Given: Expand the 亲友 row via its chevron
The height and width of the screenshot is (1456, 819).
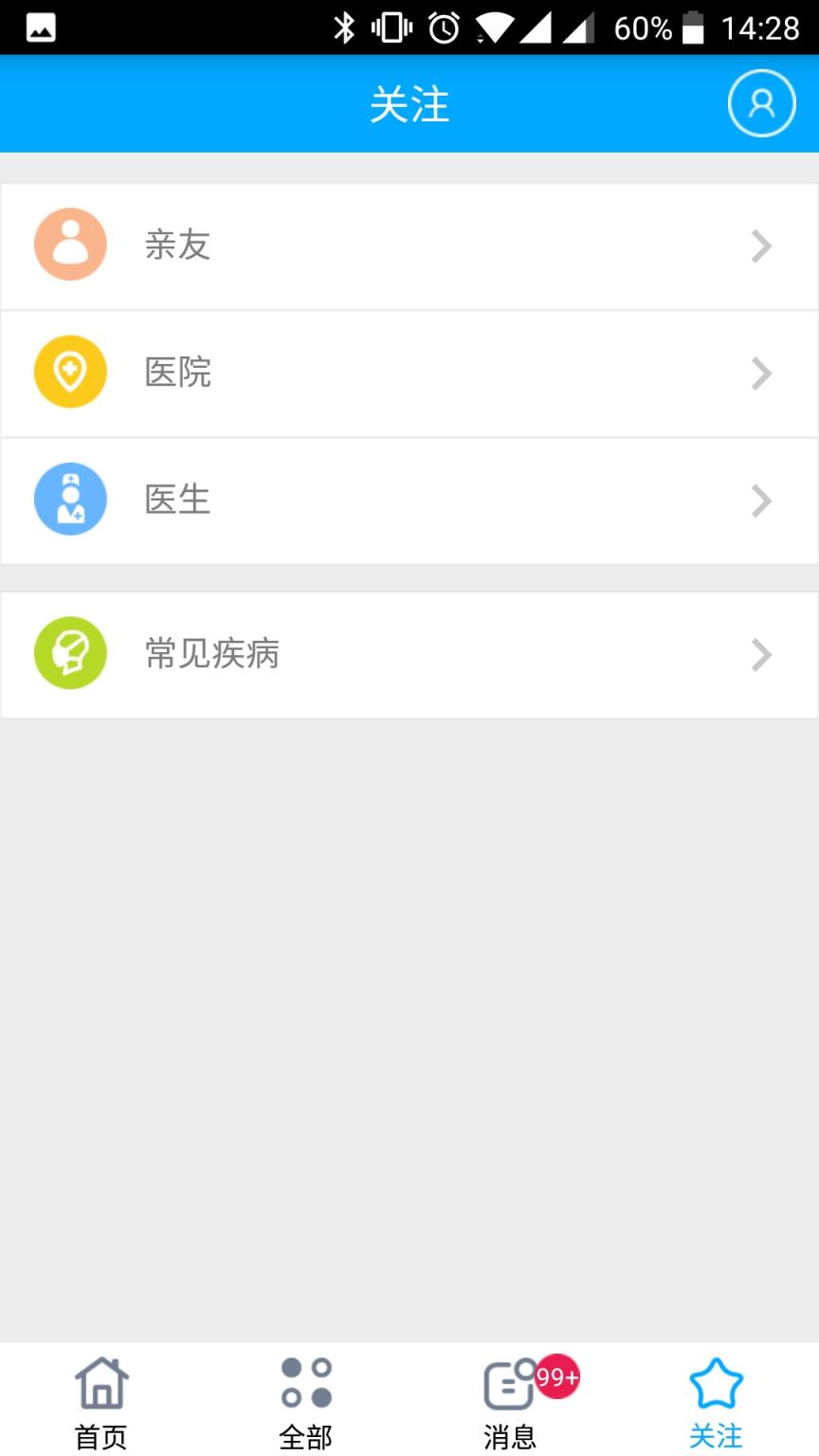Looking at the screenshot, I should [x=761, y=245].
